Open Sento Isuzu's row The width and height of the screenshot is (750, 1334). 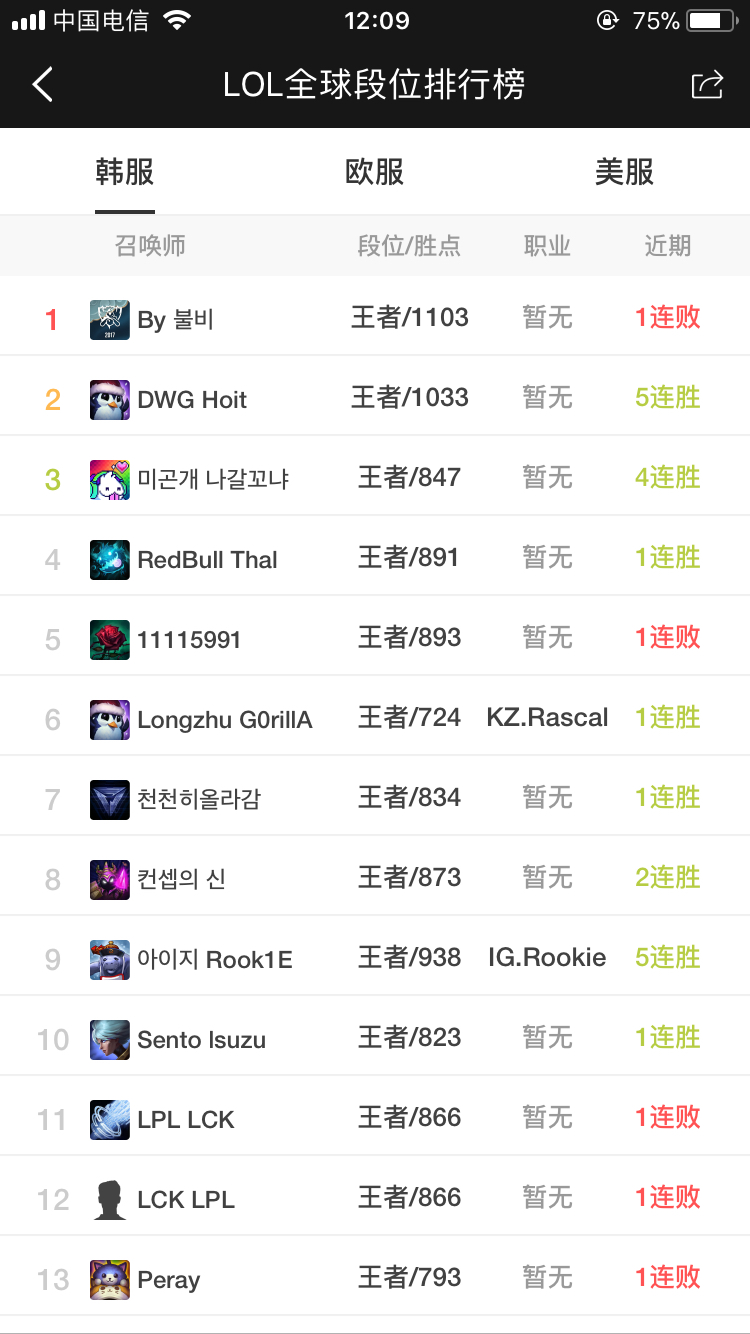pos(375,1038)
